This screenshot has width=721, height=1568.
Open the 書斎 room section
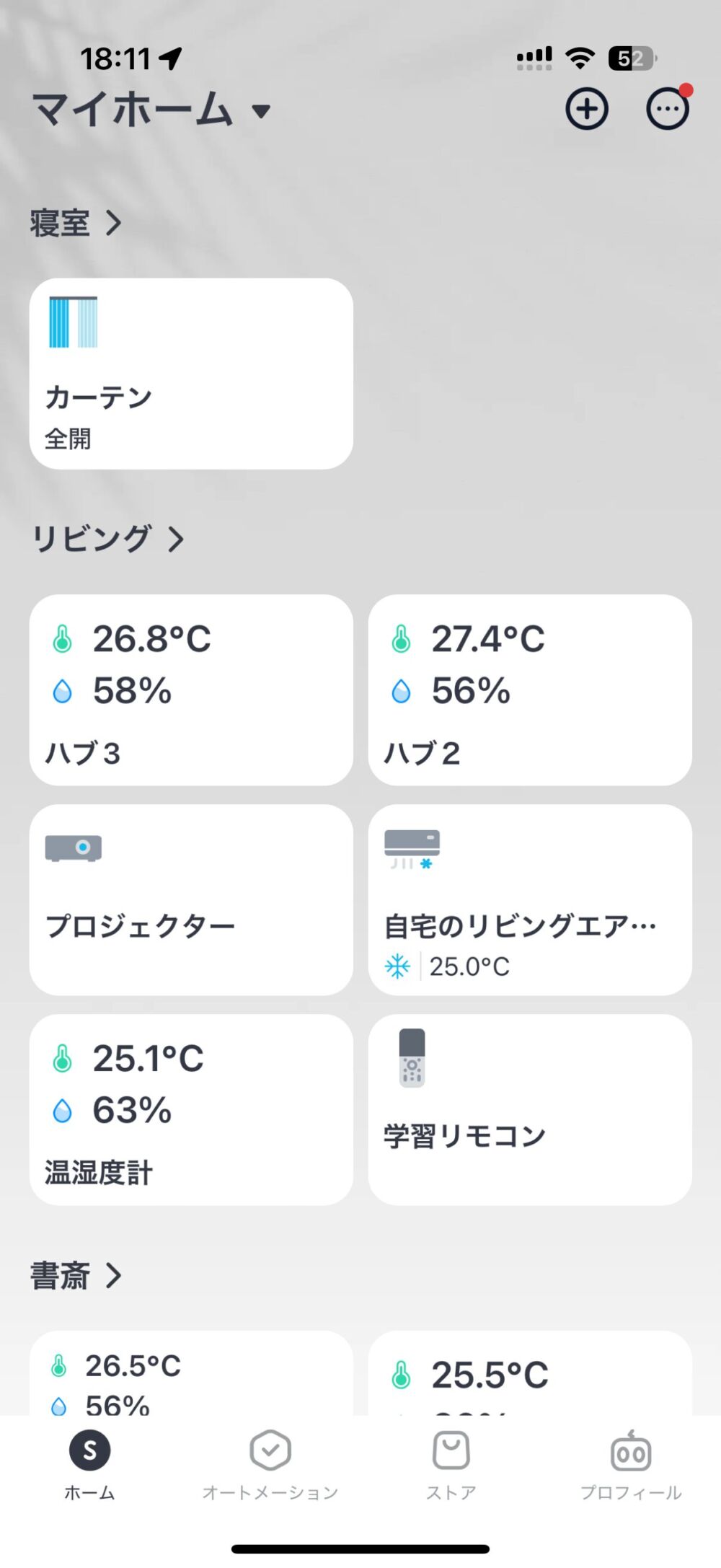(75, 1275)
